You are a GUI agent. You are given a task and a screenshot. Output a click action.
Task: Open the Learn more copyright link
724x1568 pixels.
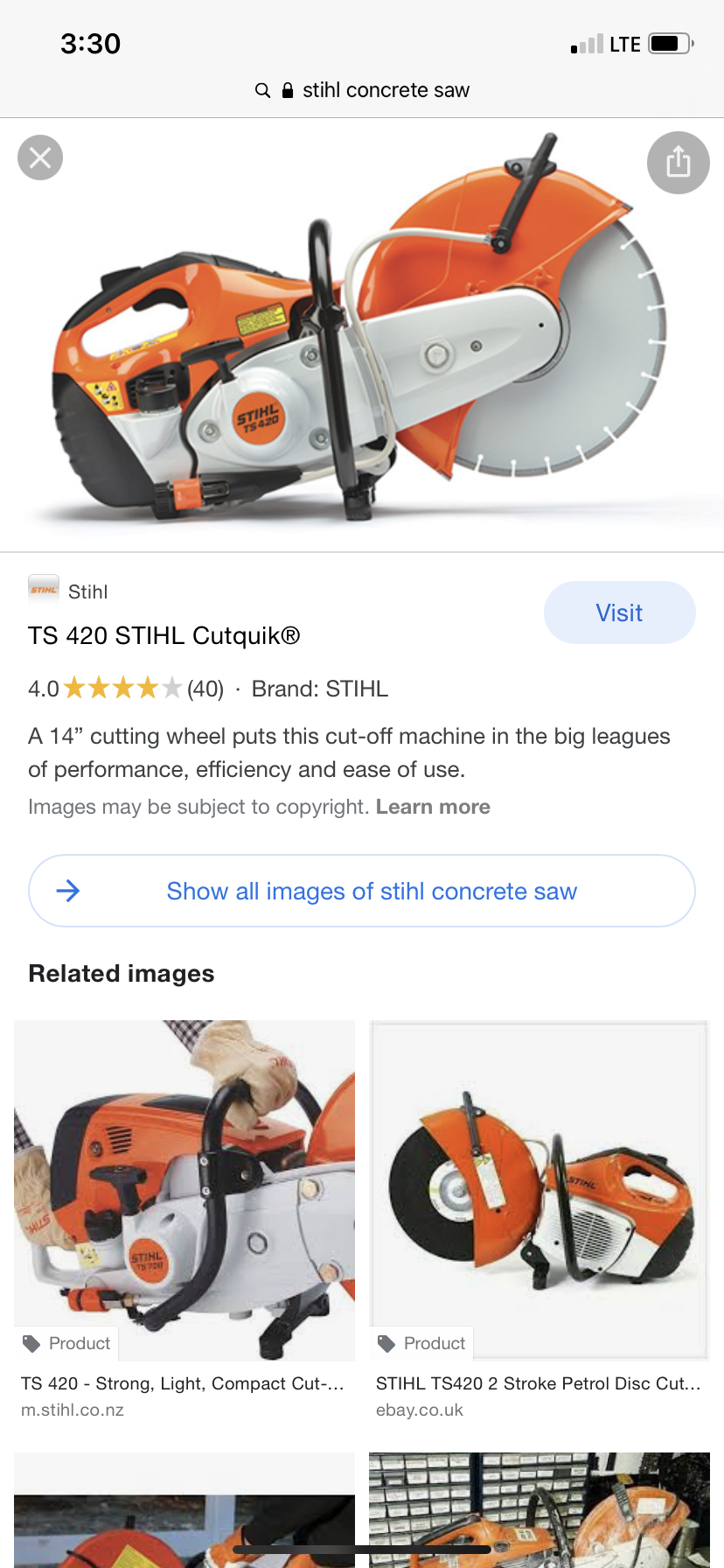coord(433,807)
